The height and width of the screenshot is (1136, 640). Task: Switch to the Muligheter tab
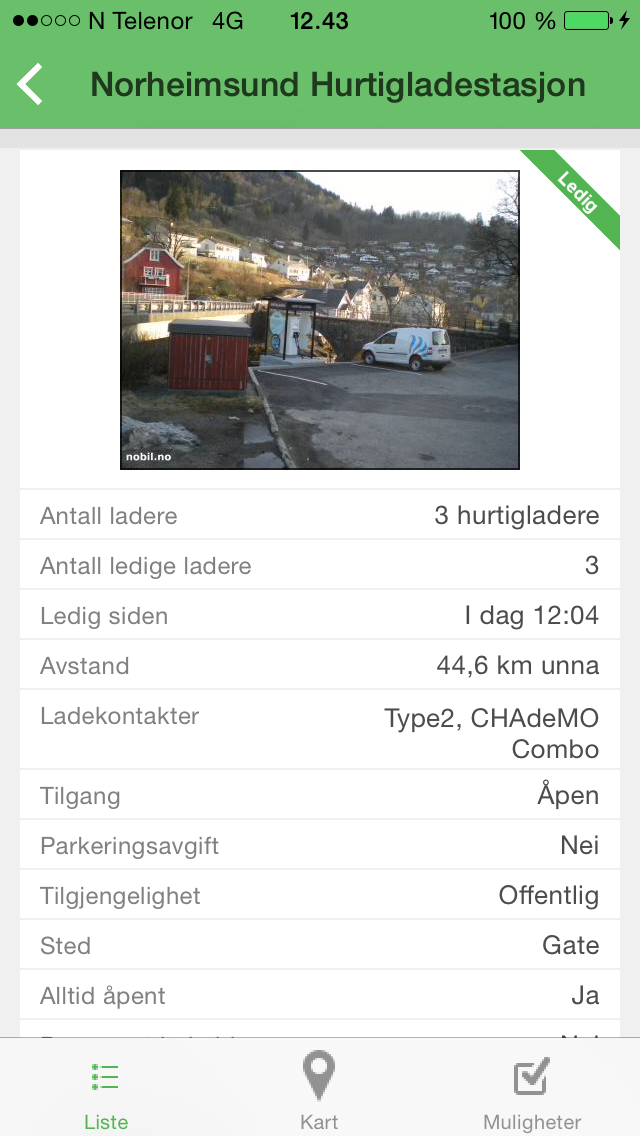pos(532,1089)
